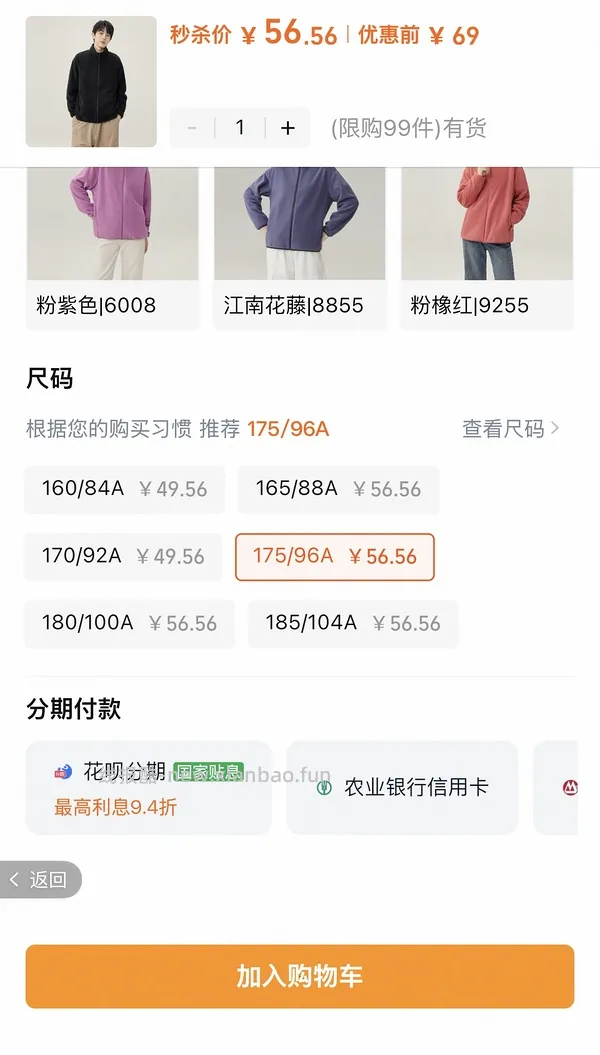This screenshot has width=600, height=1055.
Task: Select size 165/88A
Action: click(x=338, y=489)
